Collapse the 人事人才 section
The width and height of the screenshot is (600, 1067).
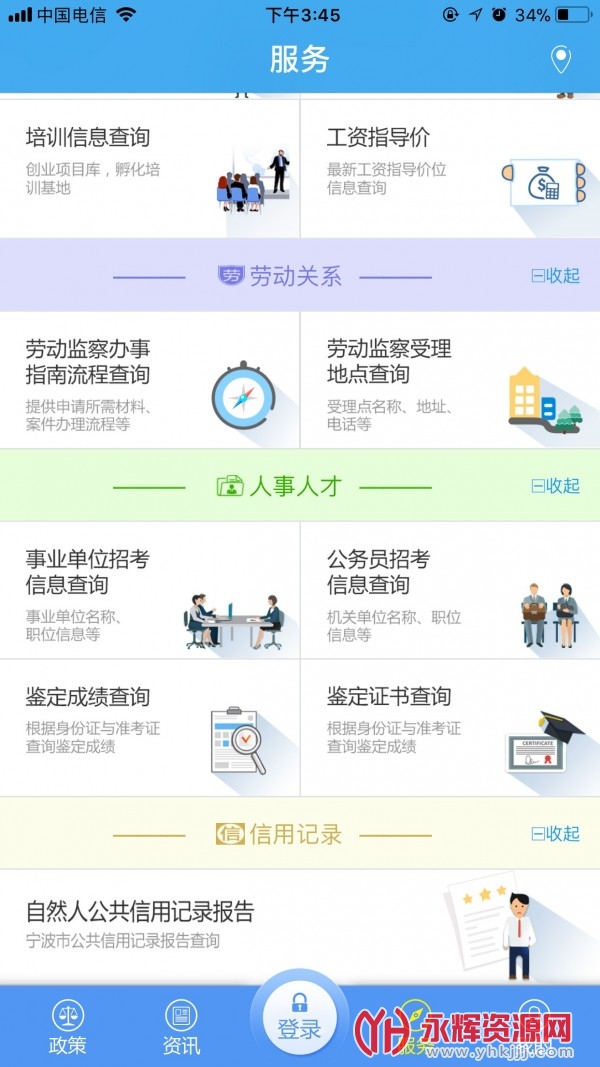(x=555, y=486)
